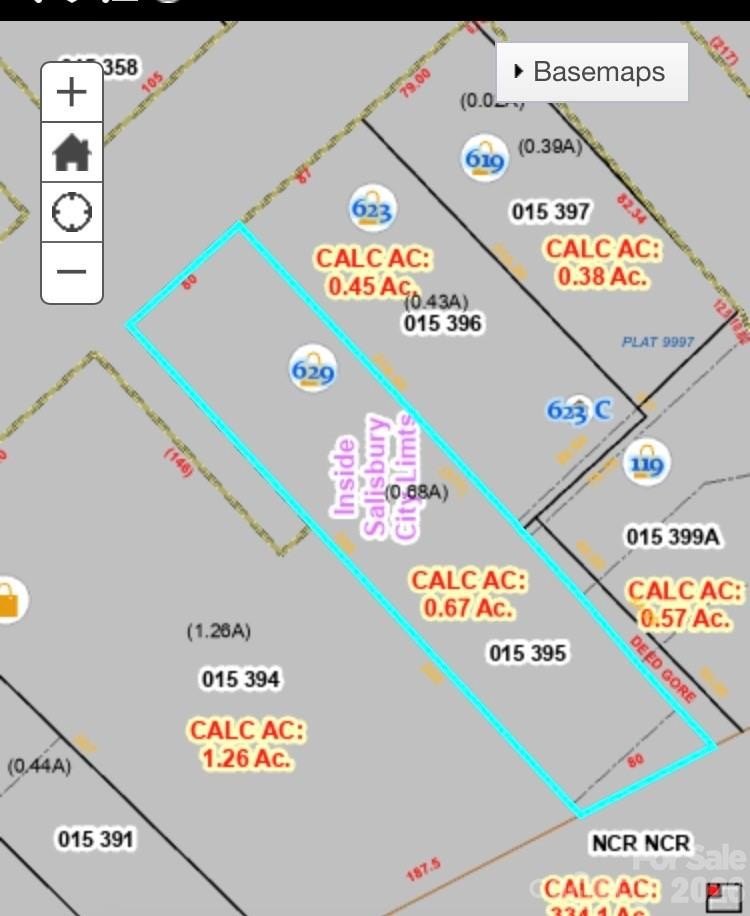Zoom in on the parcel map
The width and height of the screenshot is (750, 916).
[72, 93]
